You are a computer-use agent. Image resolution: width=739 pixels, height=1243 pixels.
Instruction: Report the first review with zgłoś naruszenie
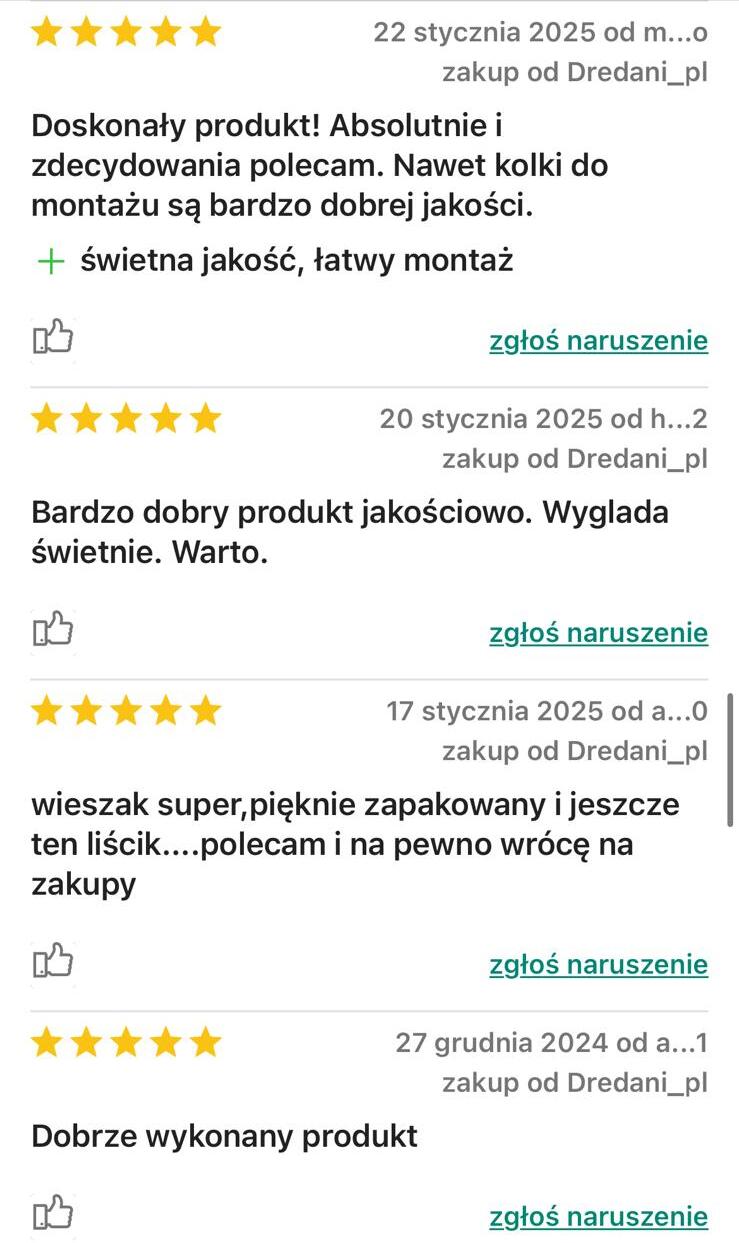point(598,340)
